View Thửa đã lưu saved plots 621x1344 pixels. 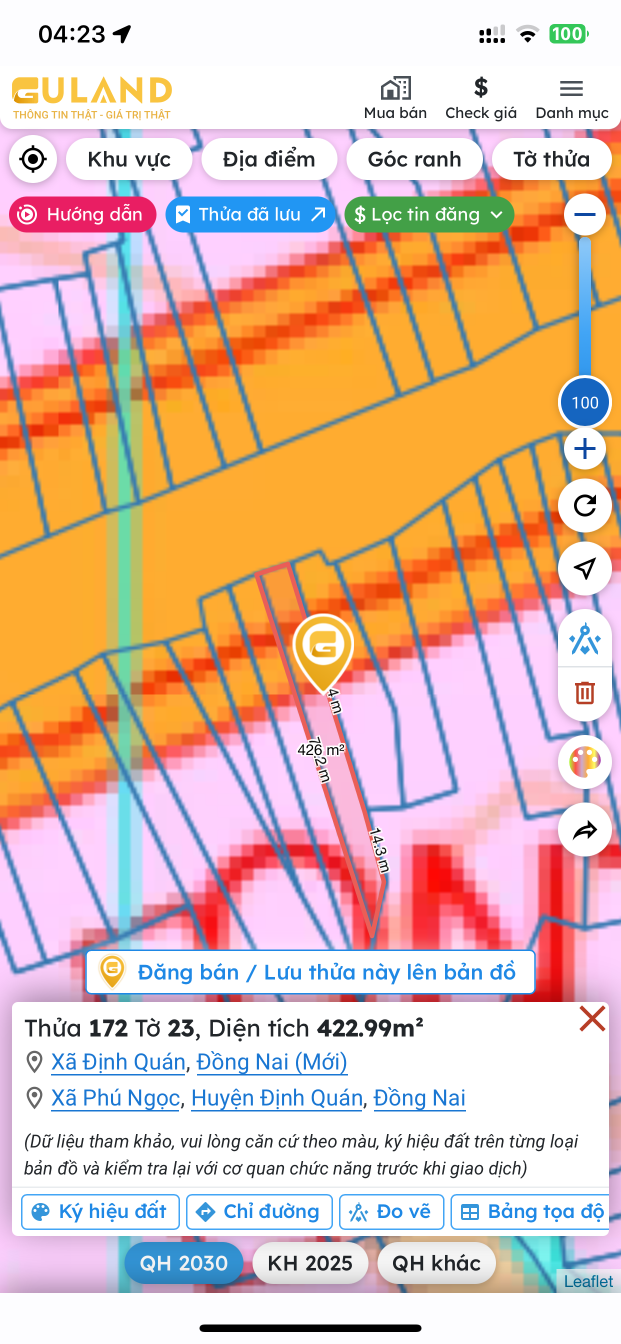pos(250,214)
